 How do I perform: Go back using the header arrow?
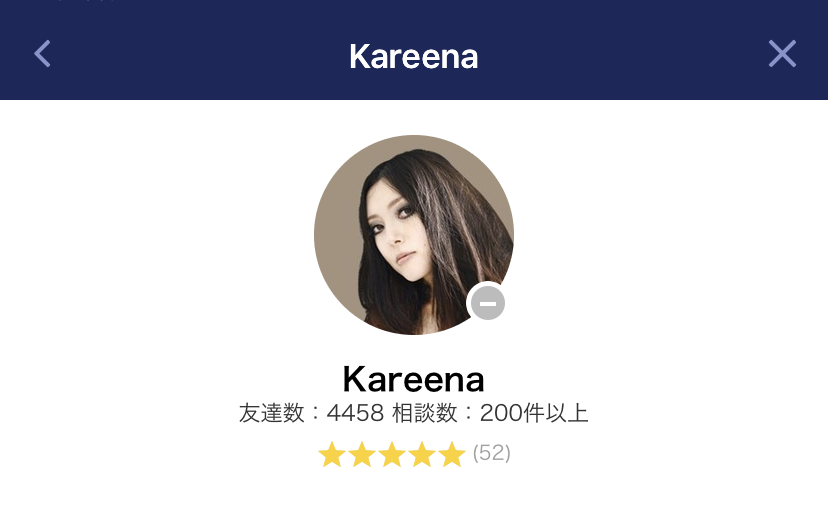tap(42, 54)
